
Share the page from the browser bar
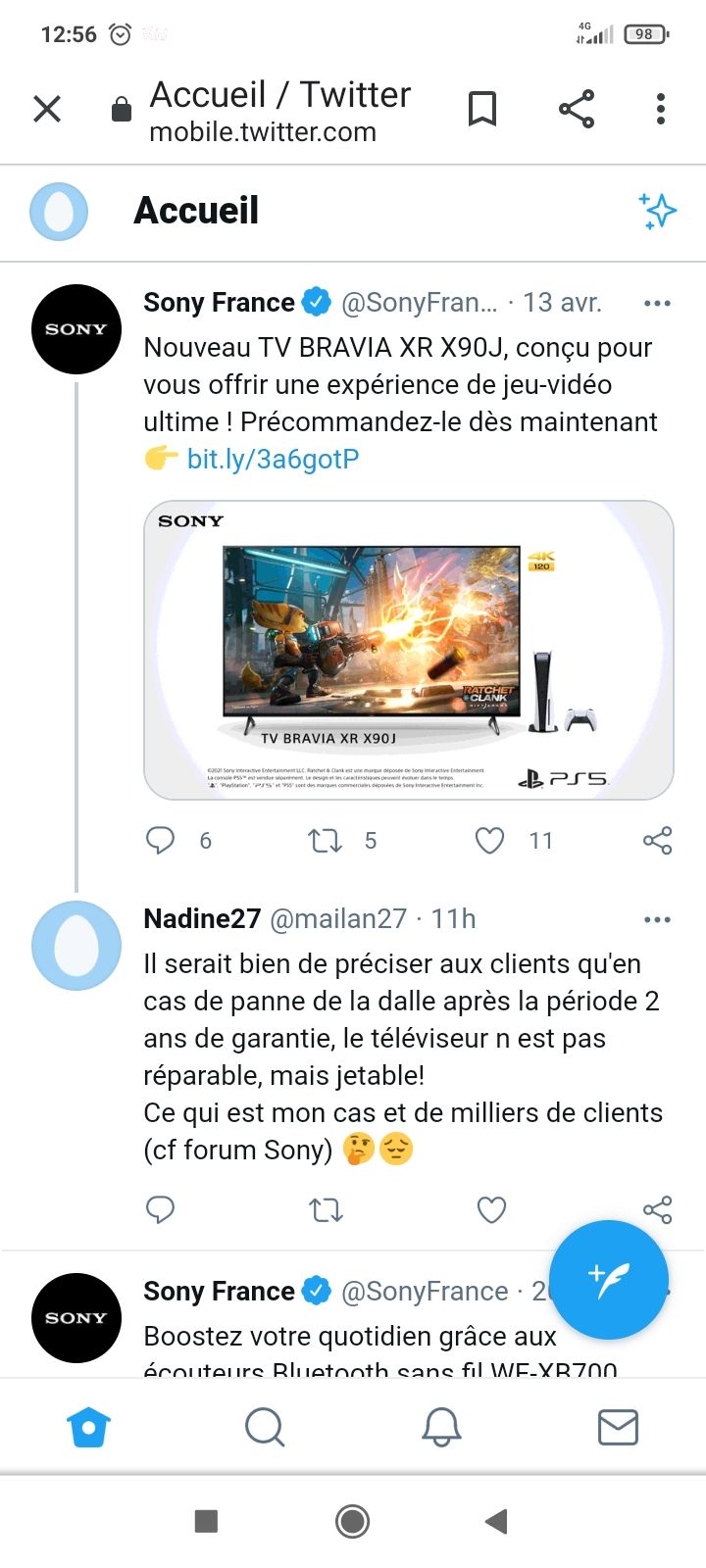click(577, 109)
